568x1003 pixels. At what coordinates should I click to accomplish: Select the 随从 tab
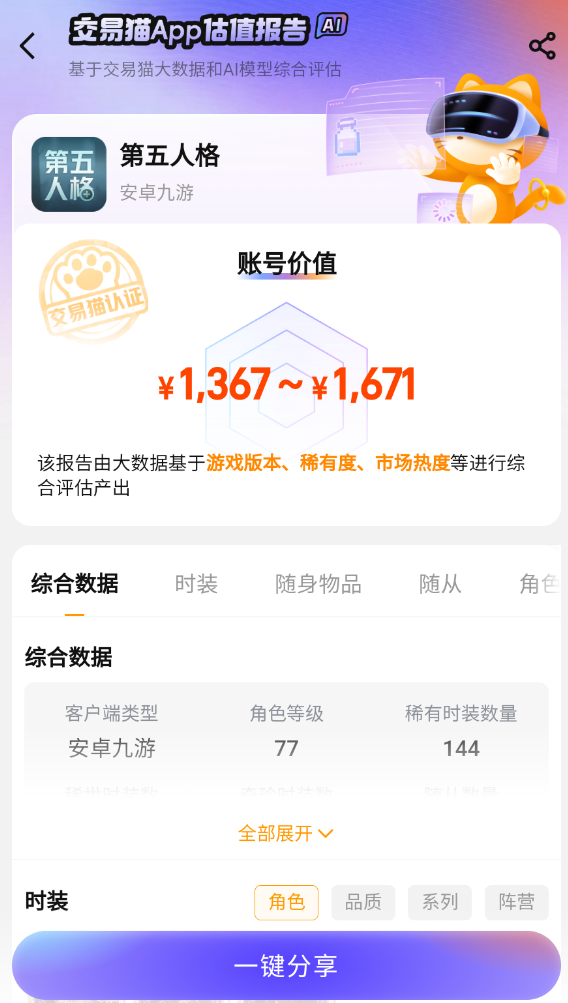point(440,584)
